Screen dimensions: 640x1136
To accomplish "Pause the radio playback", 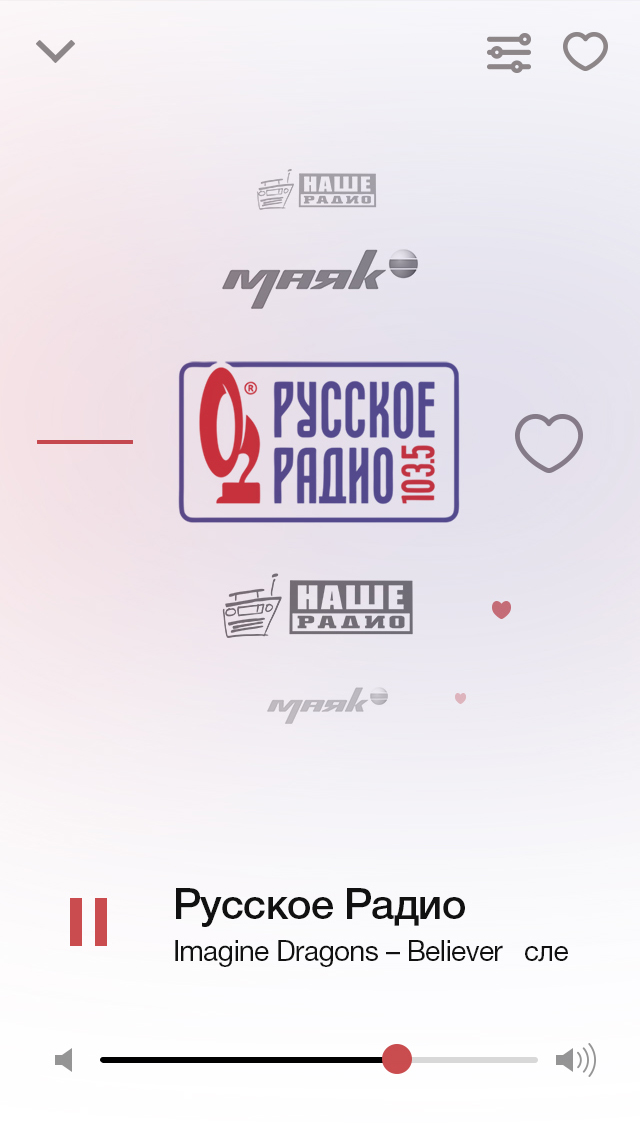I will [x=88, y=922].
